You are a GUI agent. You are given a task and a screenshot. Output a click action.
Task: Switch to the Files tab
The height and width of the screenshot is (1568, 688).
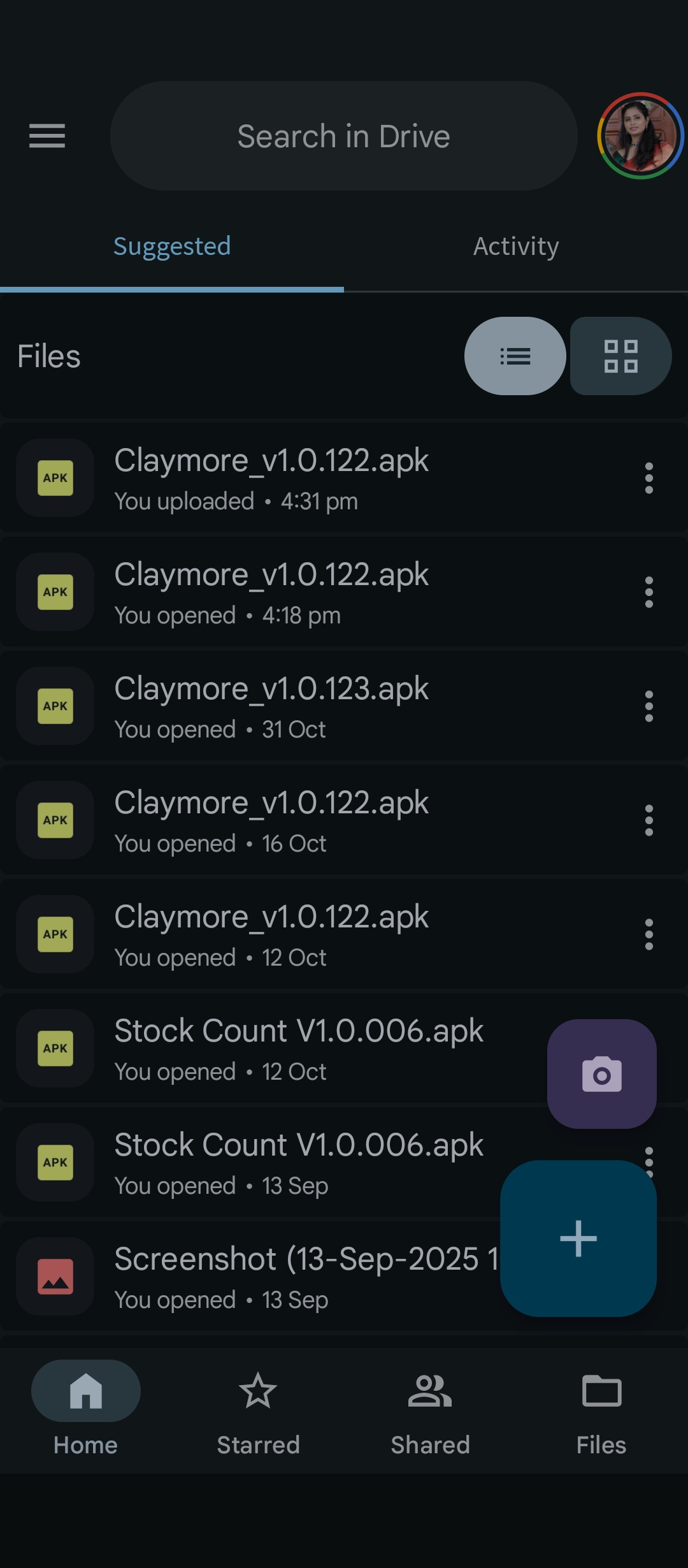[x=601, y=1409]
